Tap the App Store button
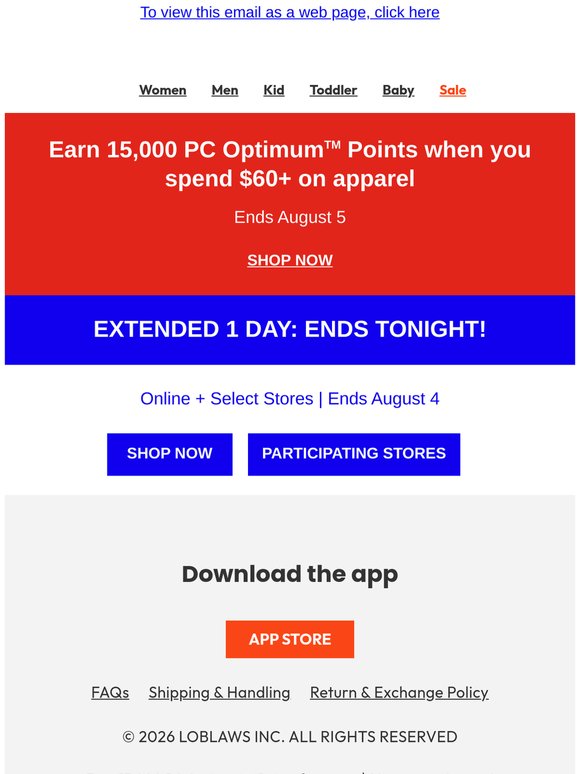This screenshot has width=580, height=774. tap(290, 639)
